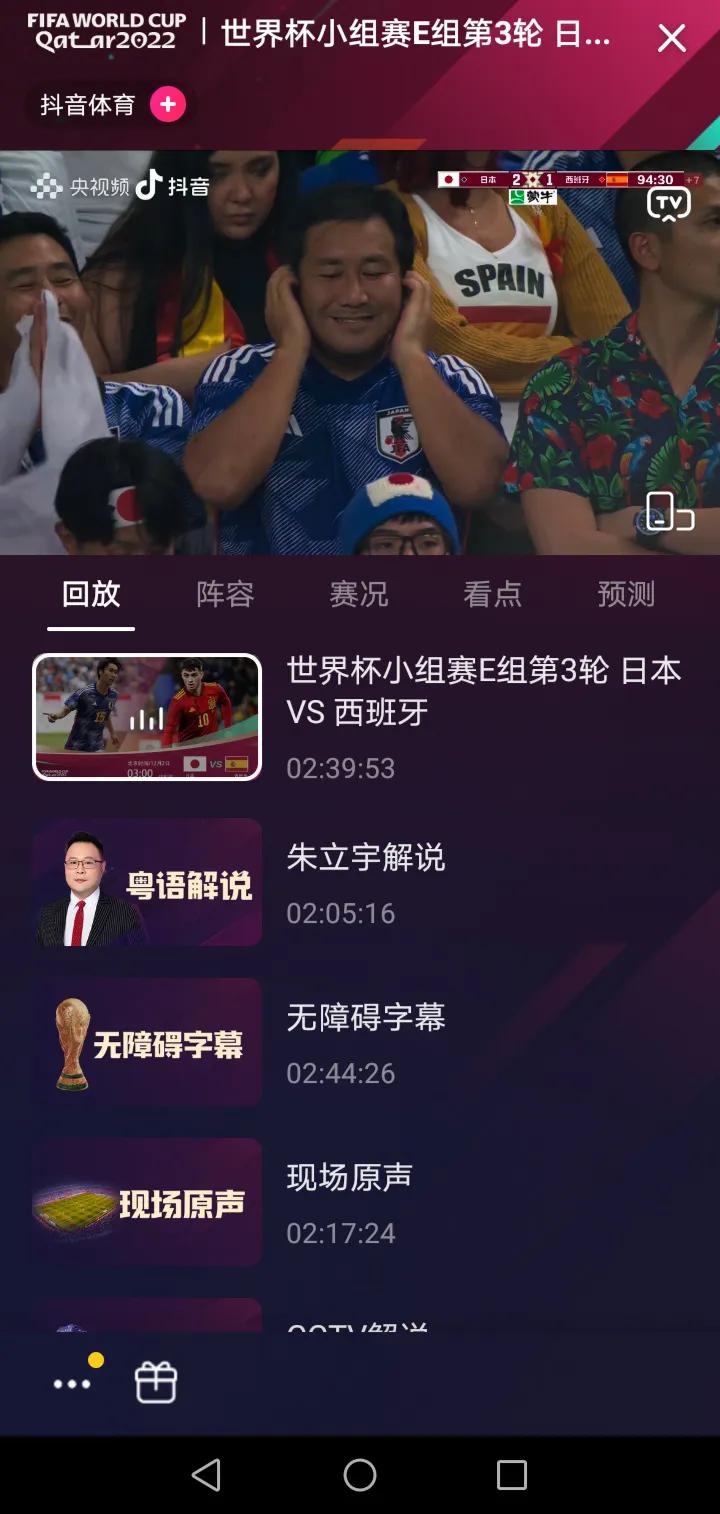Open the 无障碍字幕 replay

[x=146, y=1042]
